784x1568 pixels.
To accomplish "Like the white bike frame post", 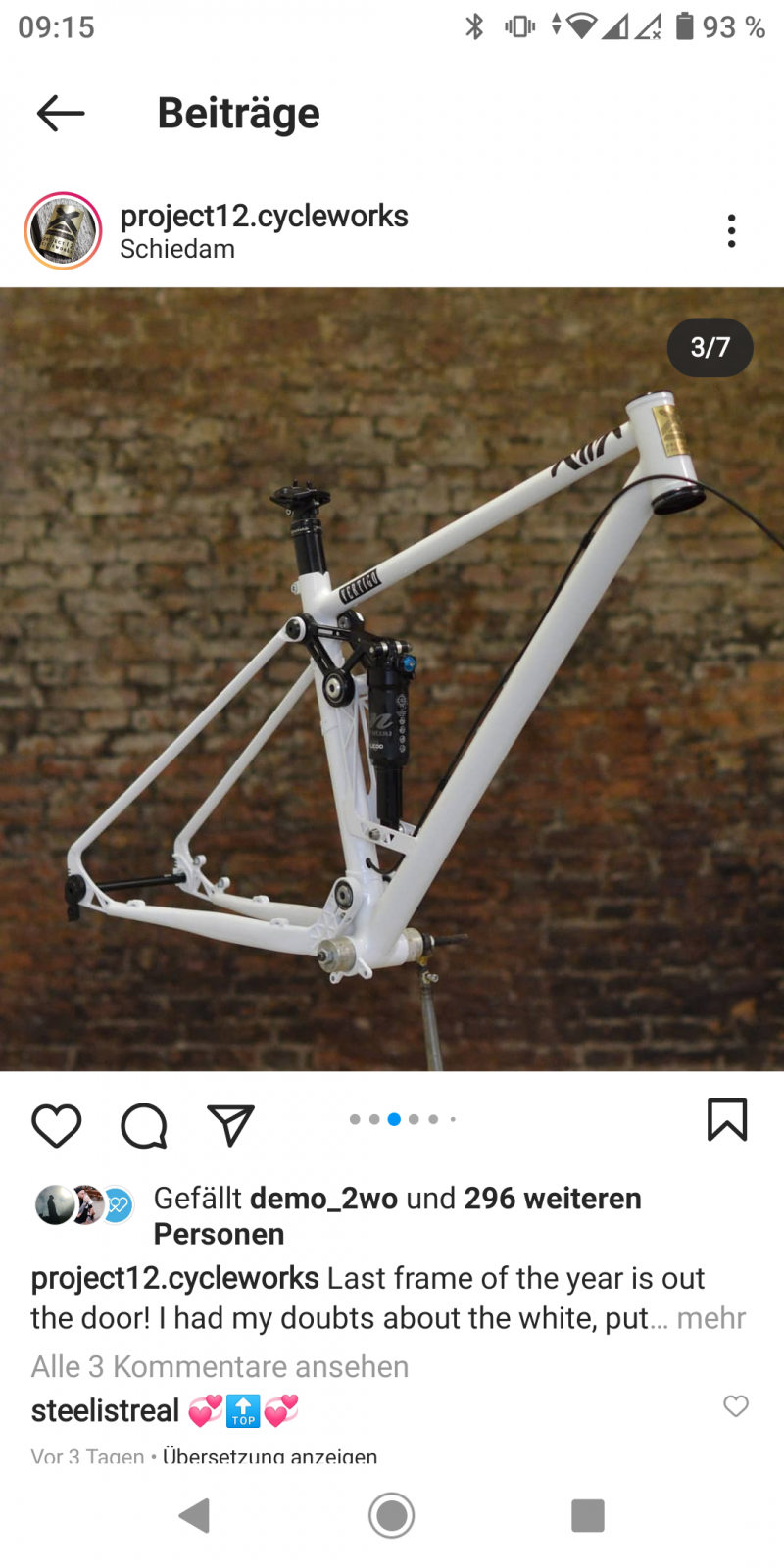I will click(57, 1125).
